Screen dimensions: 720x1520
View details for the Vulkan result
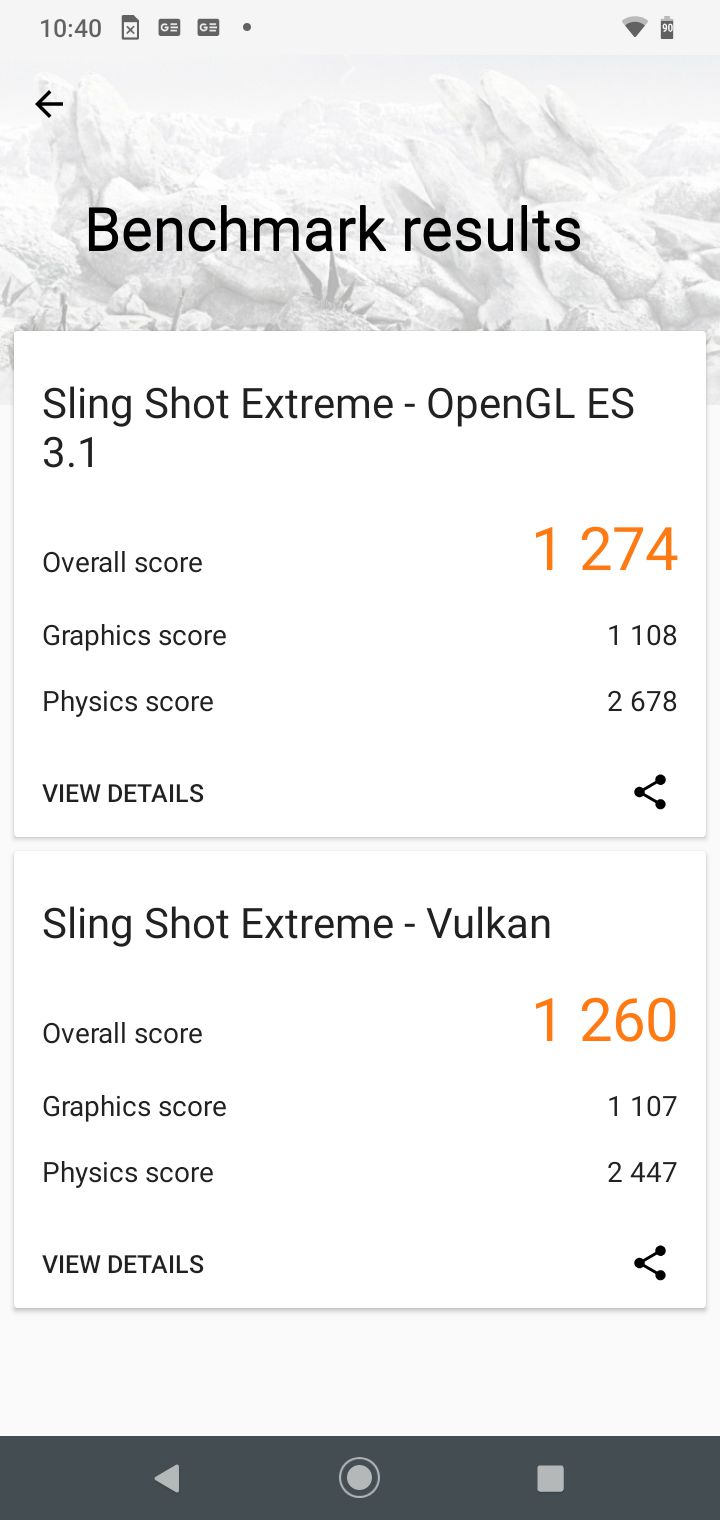coord(123,1264)
